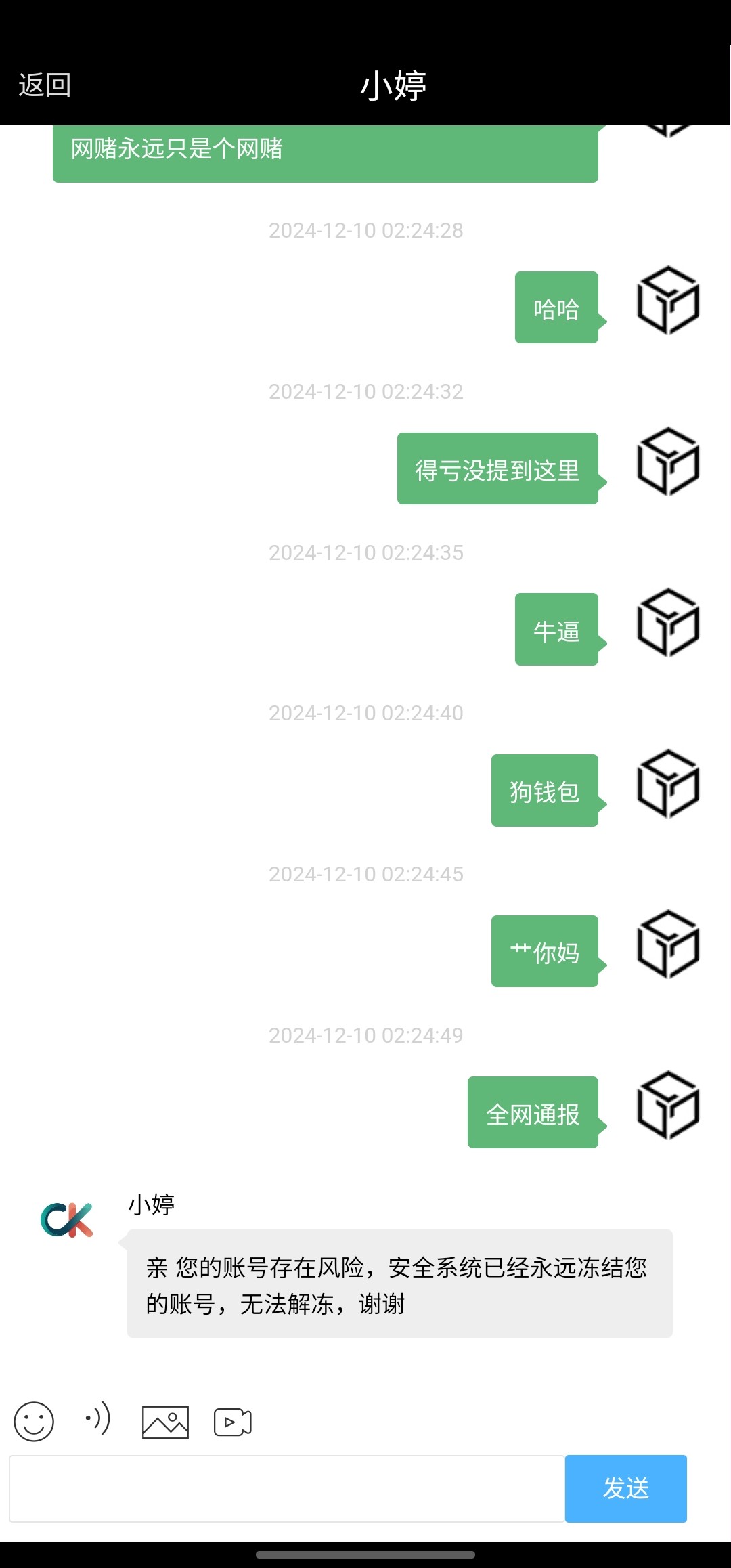Focus the message text field

[x=287, y=1489]
